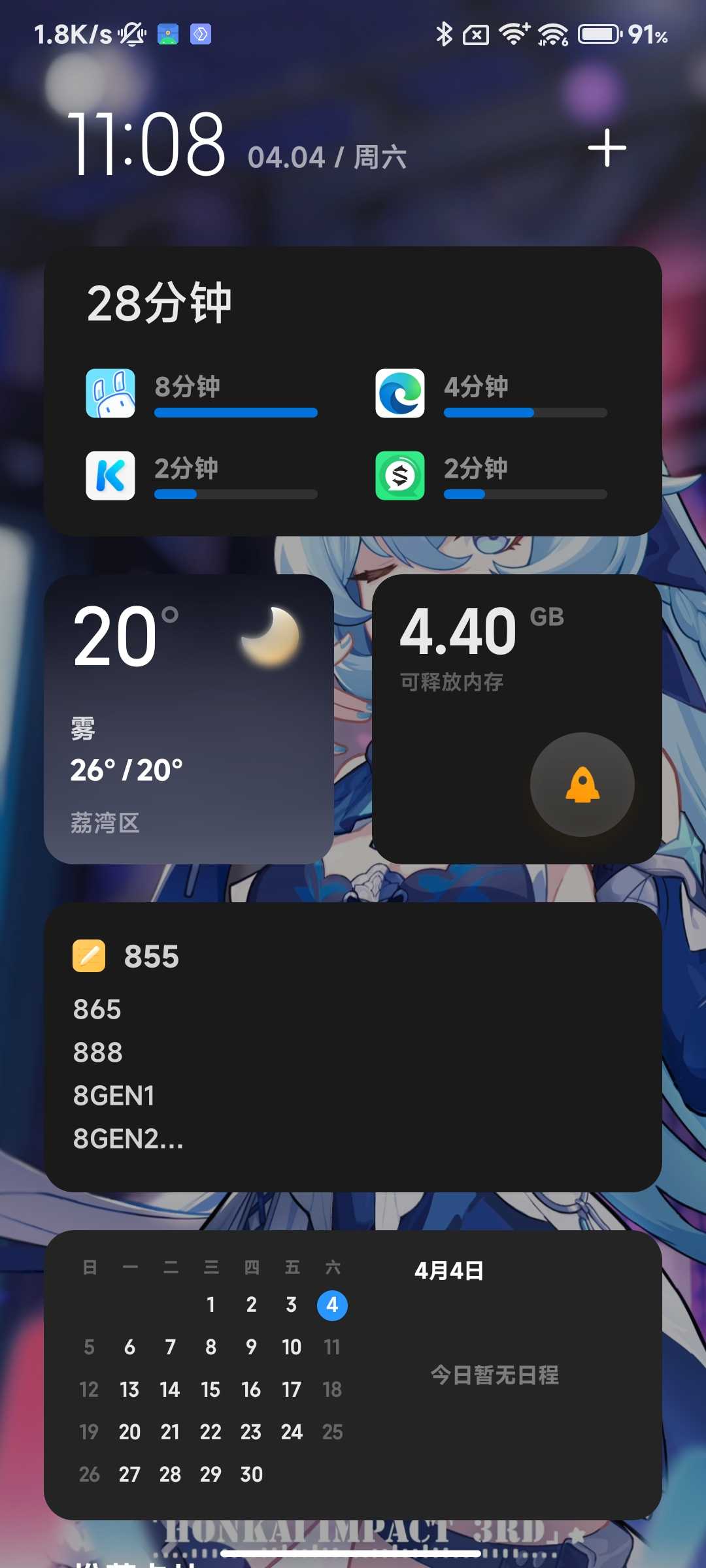Open the notes widget titled 855
This screenshot has height=1568, width=706.
[x=353, y=1047]
